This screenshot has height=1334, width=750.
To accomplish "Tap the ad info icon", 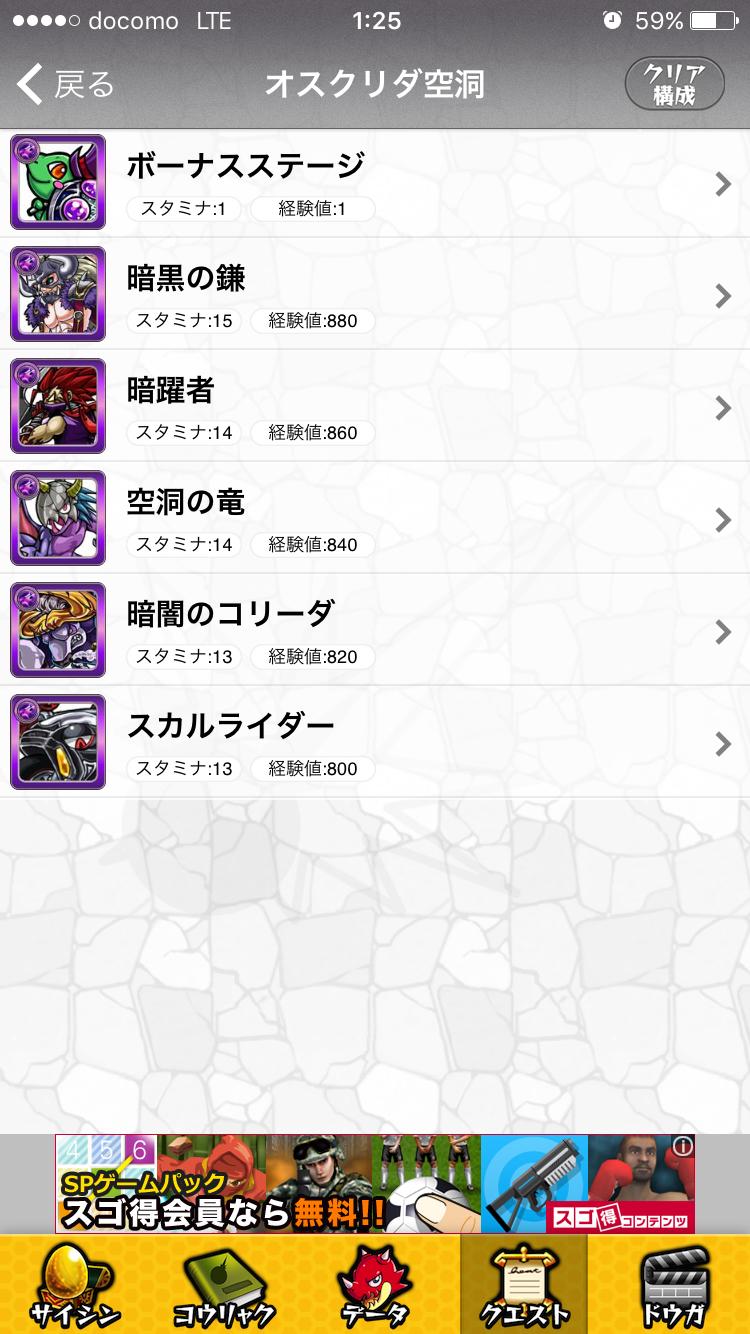I will (683, 1147).
